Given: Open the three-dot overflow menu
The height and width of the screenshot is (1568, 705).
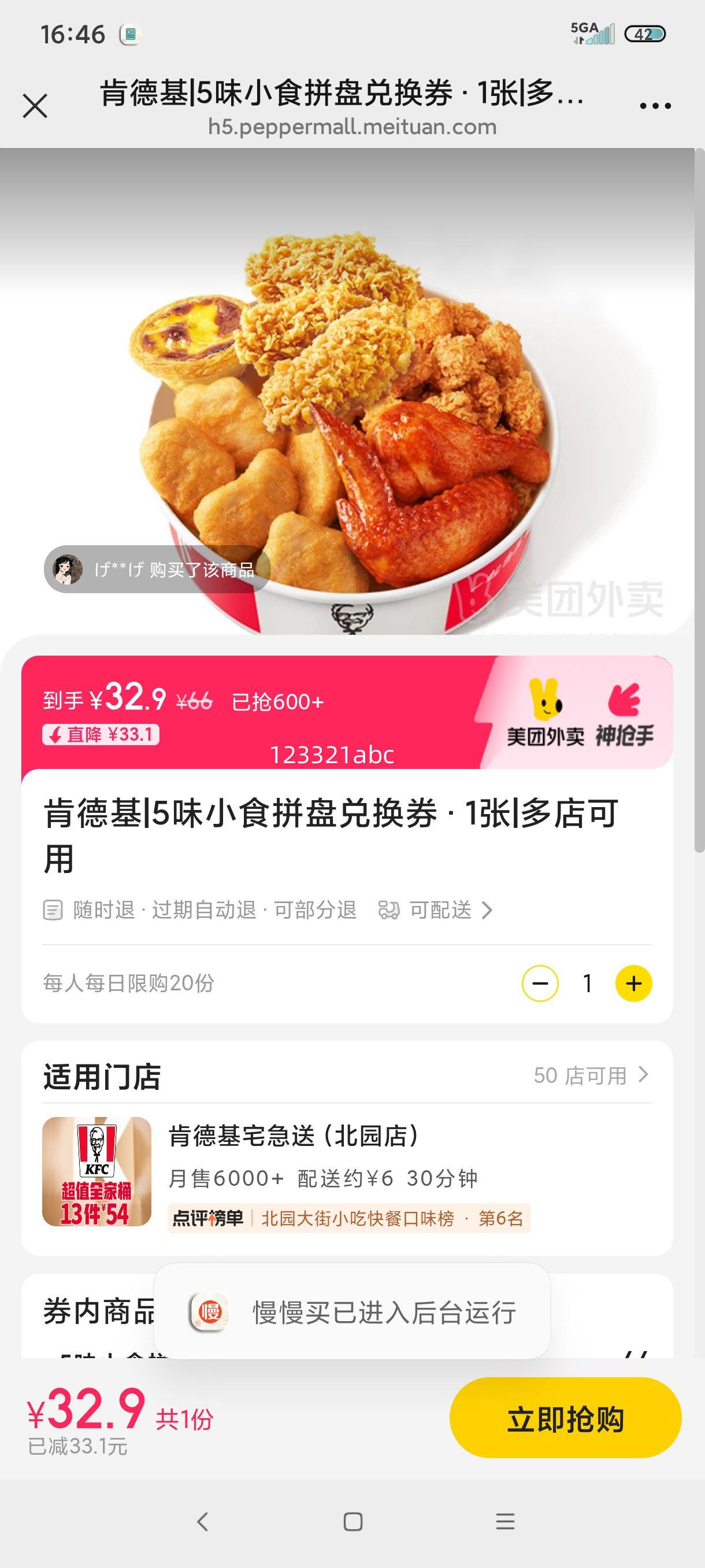Looking at the screenshot, I should click(x=655, y=106).
